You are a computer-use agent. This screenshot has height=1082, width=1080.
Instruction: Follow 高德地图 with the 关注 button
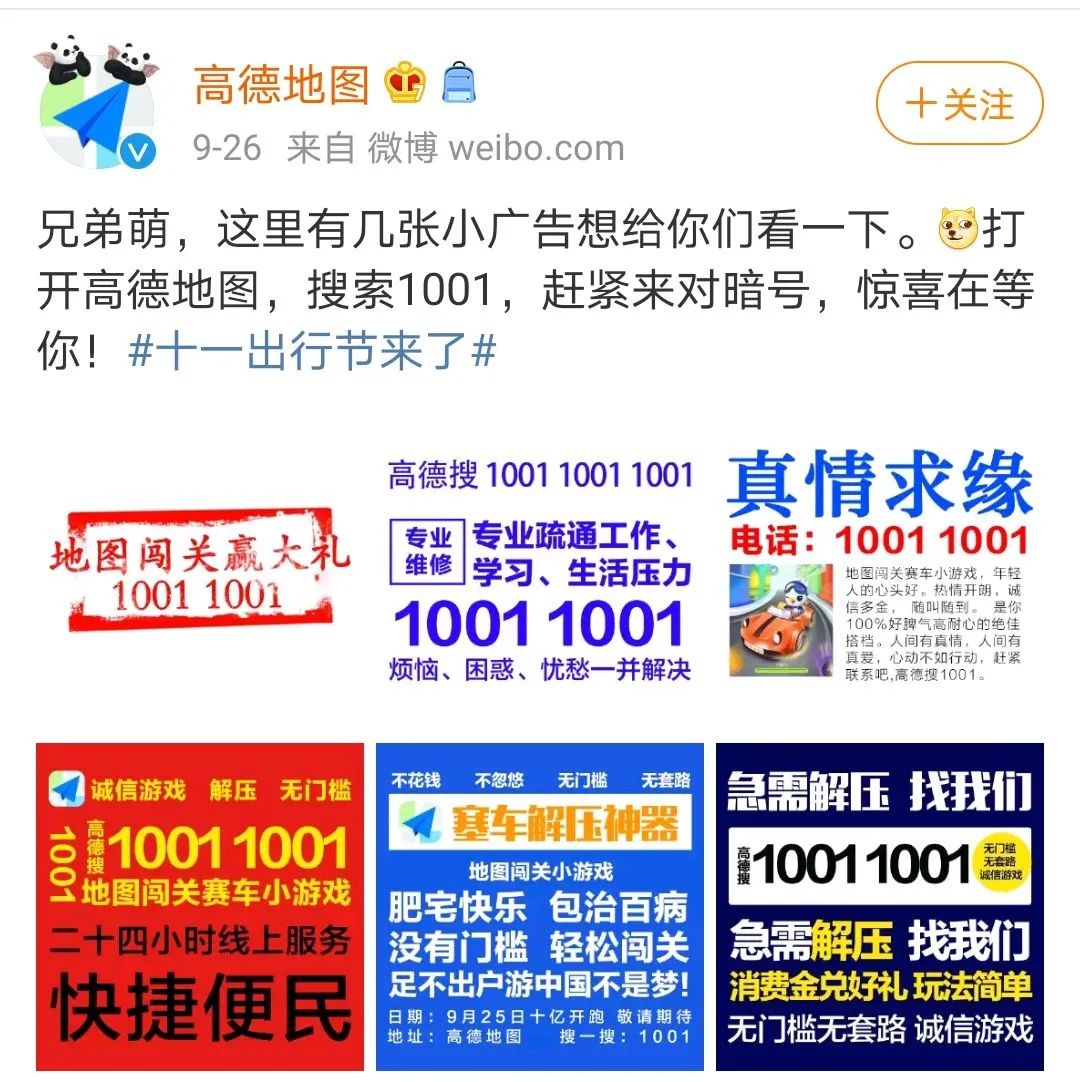pyautogui.click(x=959, y=104)
